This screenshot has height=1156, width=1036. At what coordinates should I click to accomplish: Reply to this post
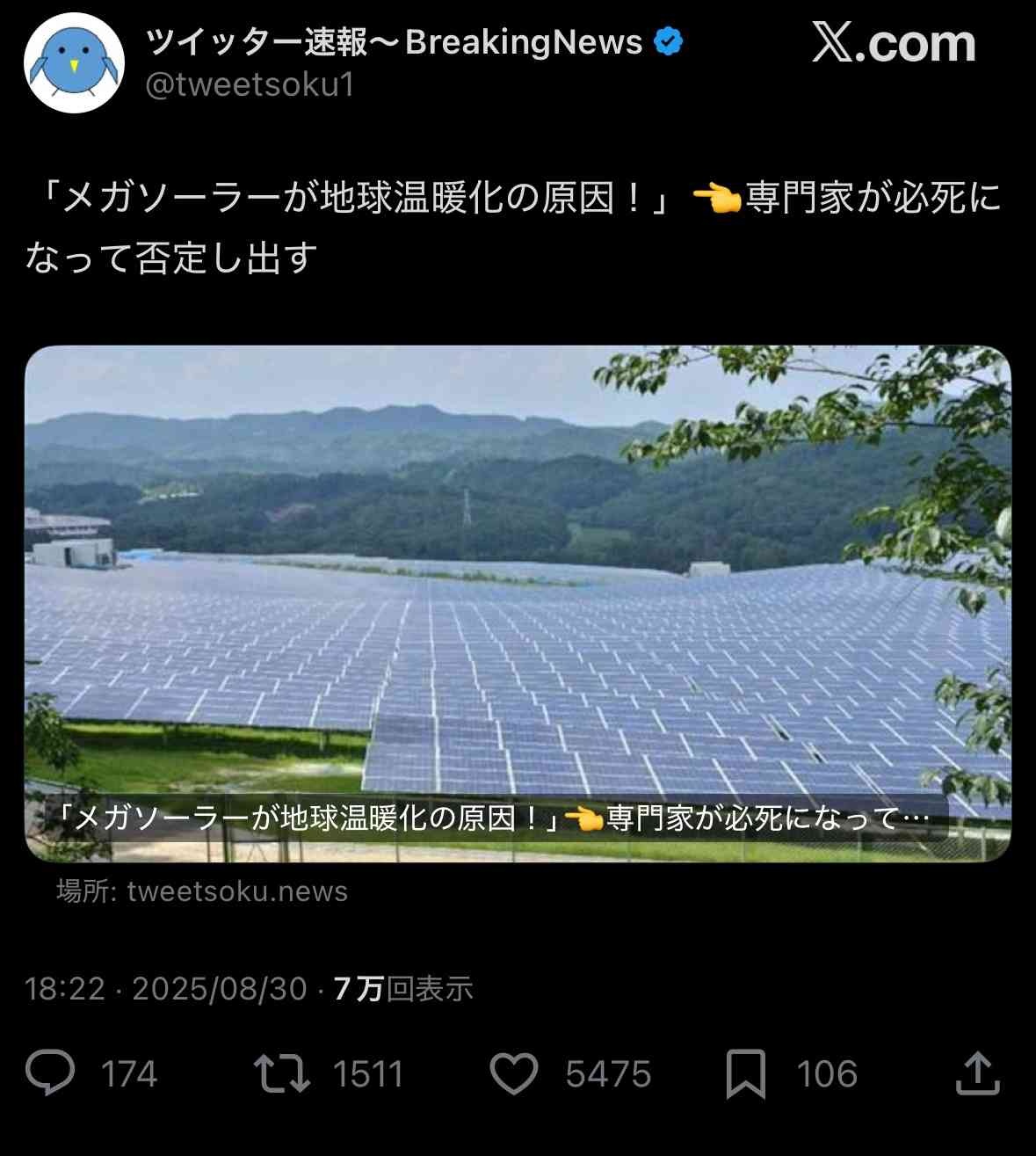coord(51,1073)
